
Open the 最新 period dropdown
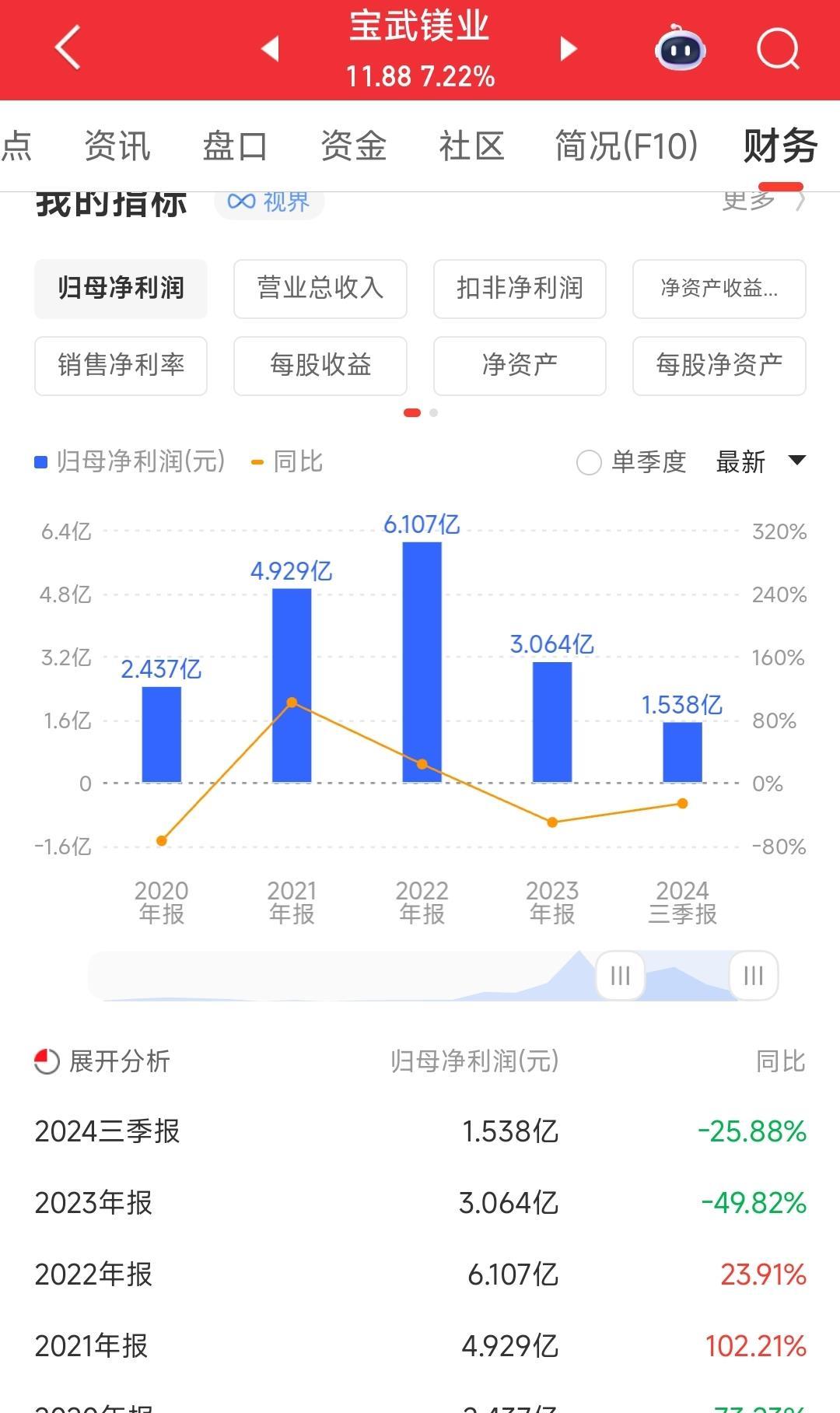(760, 461)
